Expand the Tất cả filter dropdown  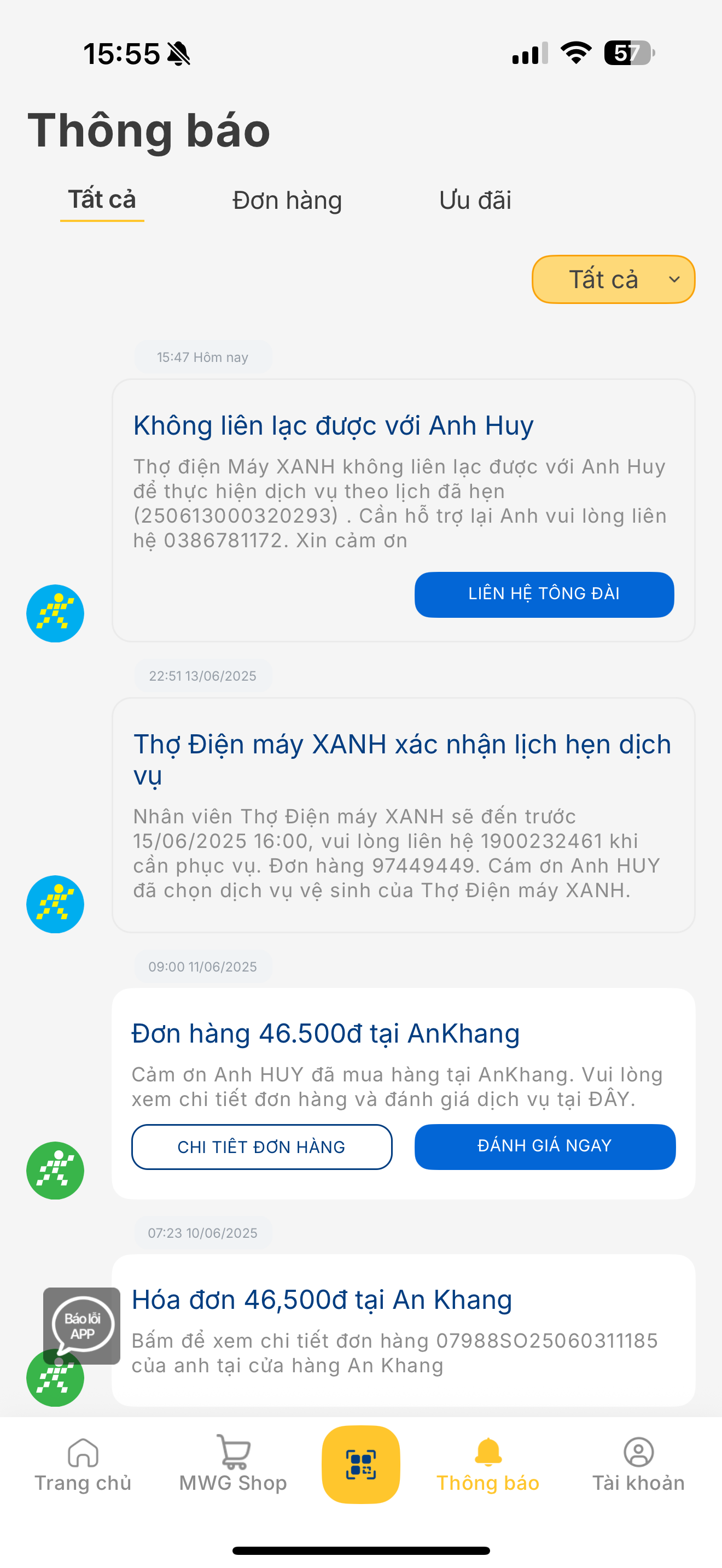(613, 279)
